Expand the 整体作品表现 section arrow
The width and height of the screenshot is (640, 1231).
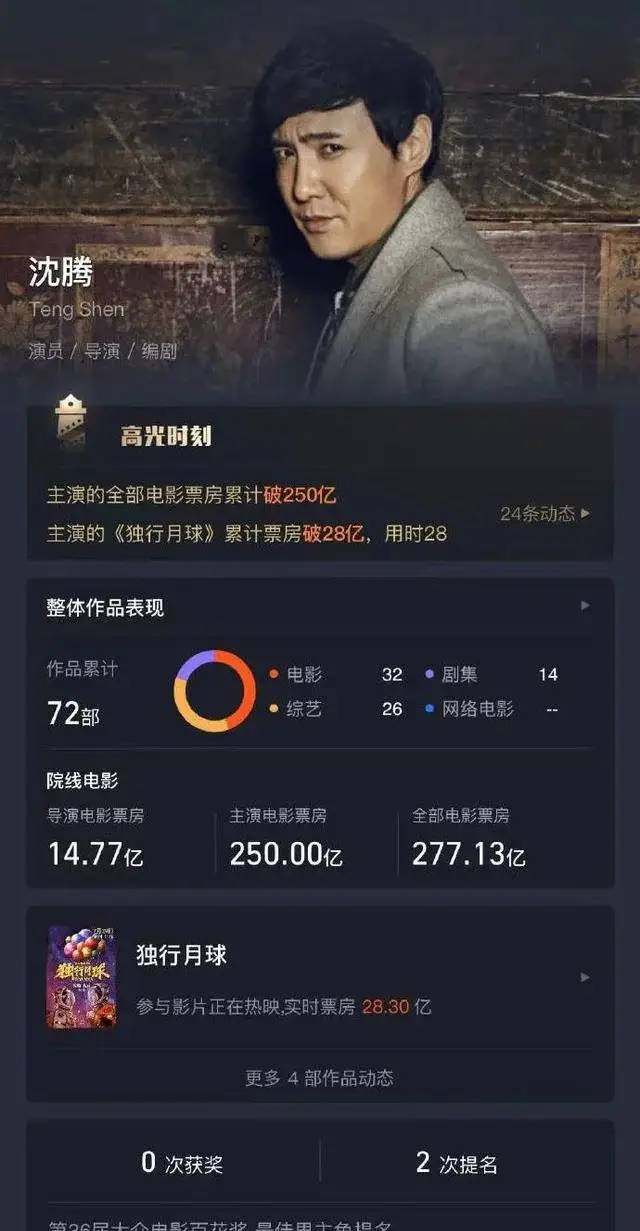pos(585,606)
